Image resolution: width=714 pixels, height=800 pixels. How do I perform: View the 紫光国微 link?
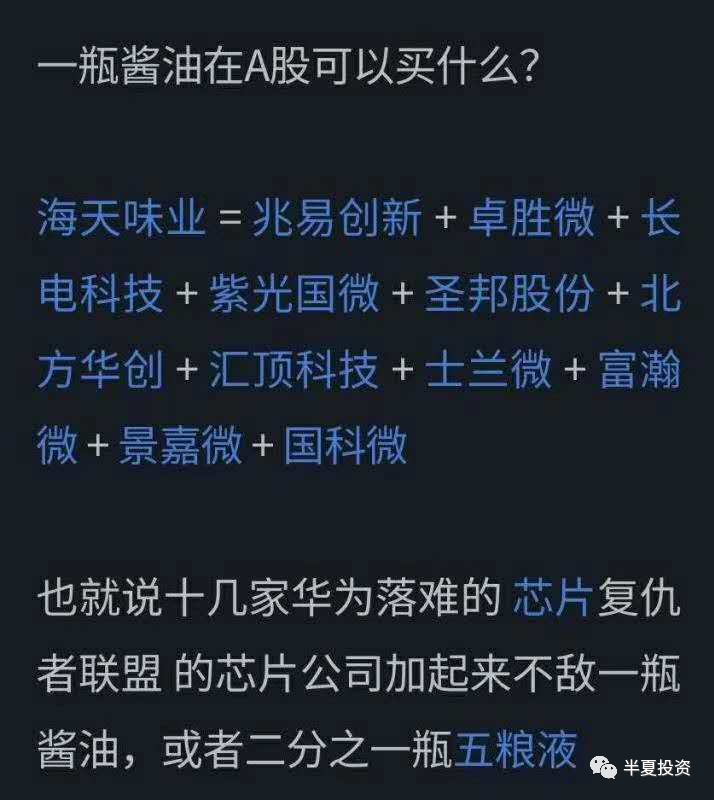click(295, 295)
